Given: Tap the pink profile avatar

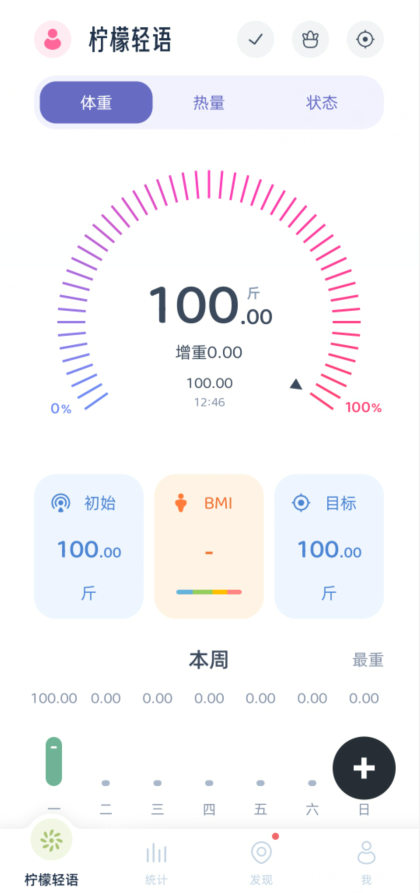Looking at the screenshot, I should click(x=52, y=40).
